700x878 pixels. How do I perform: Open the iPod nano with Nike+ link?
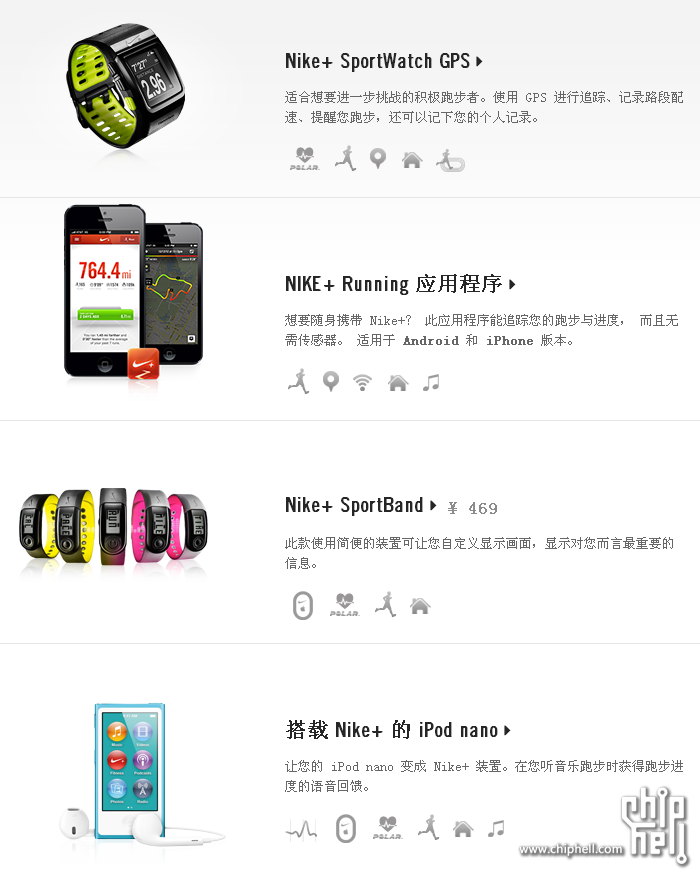click(398, 730)
